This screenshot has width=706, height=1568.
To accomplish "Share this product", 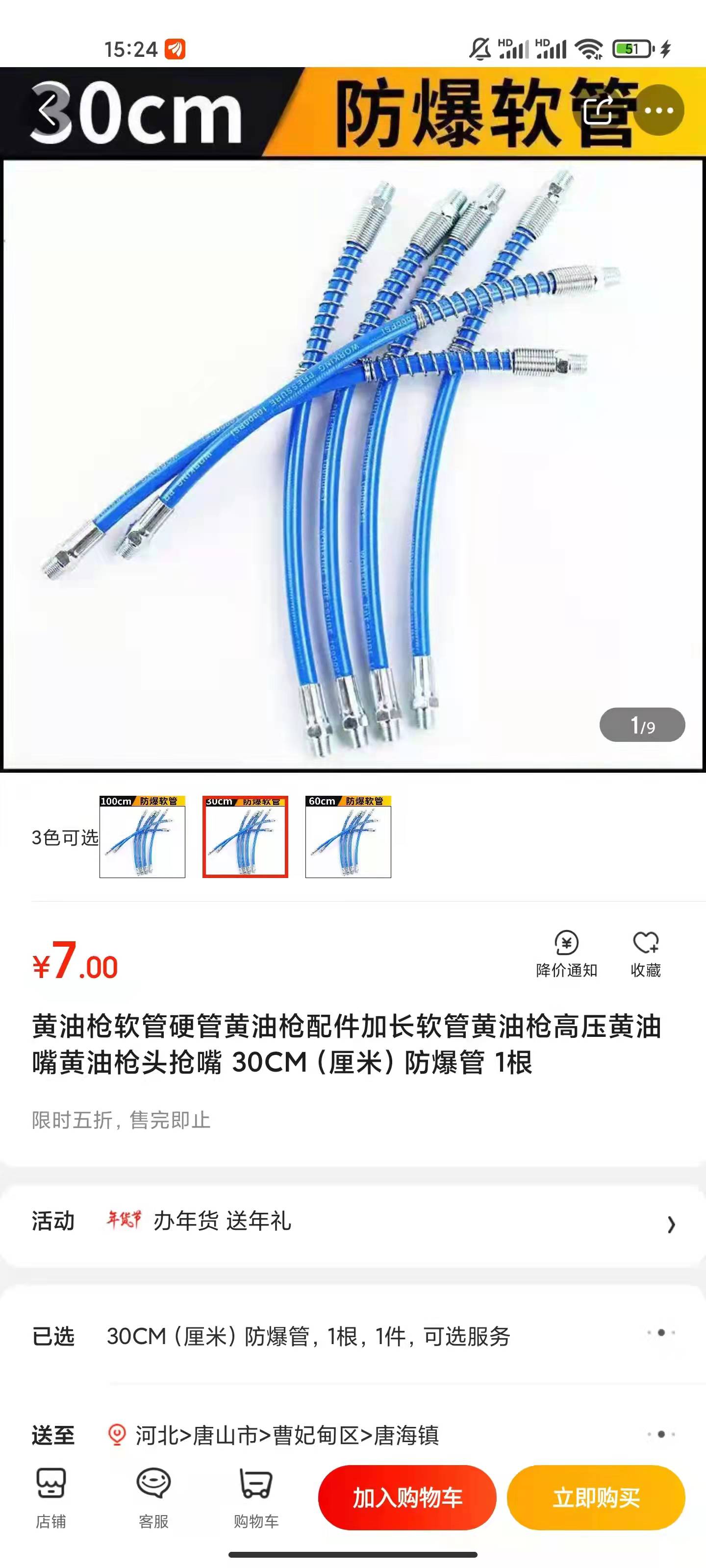I will pos(598,110).
